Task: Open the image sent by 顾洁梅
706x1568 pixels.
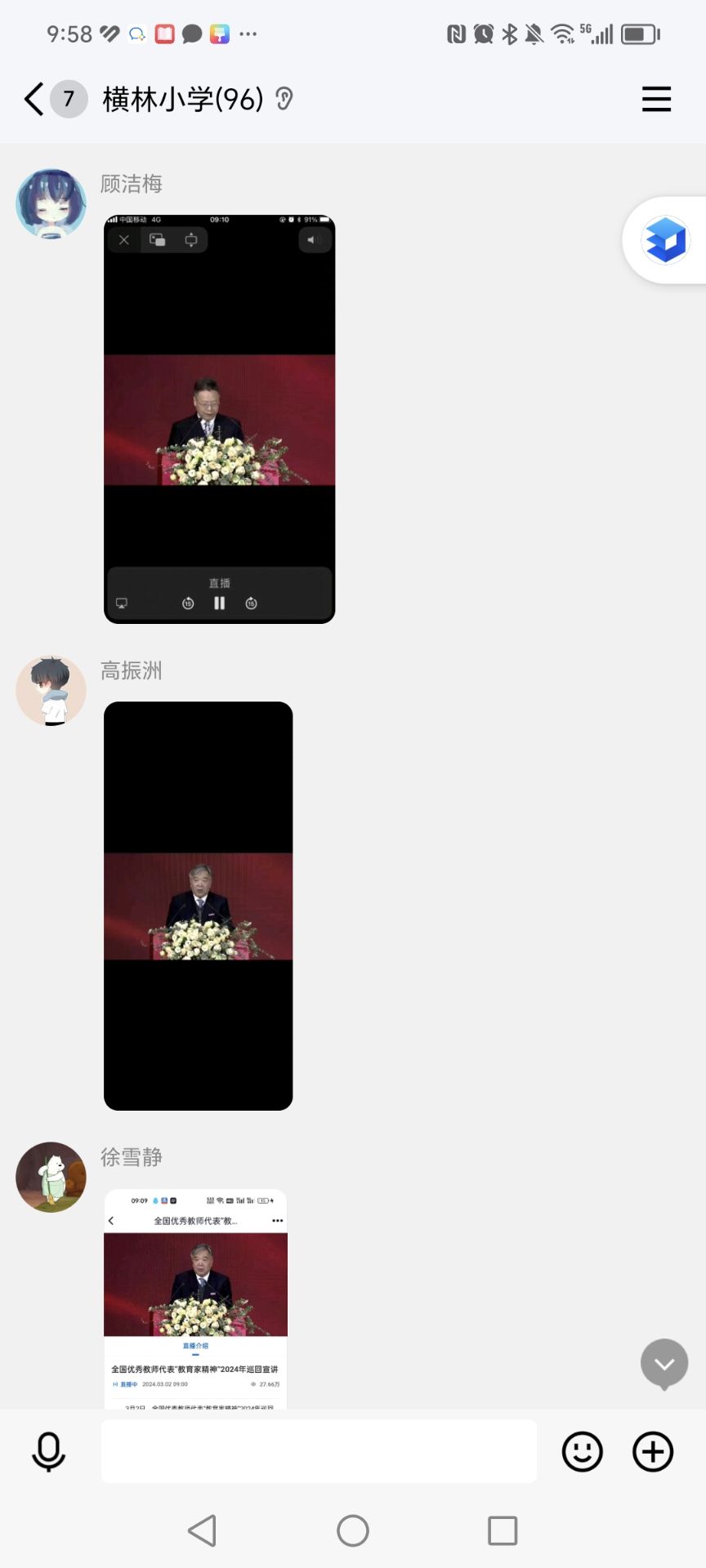Action: click(x=219, y=419)
